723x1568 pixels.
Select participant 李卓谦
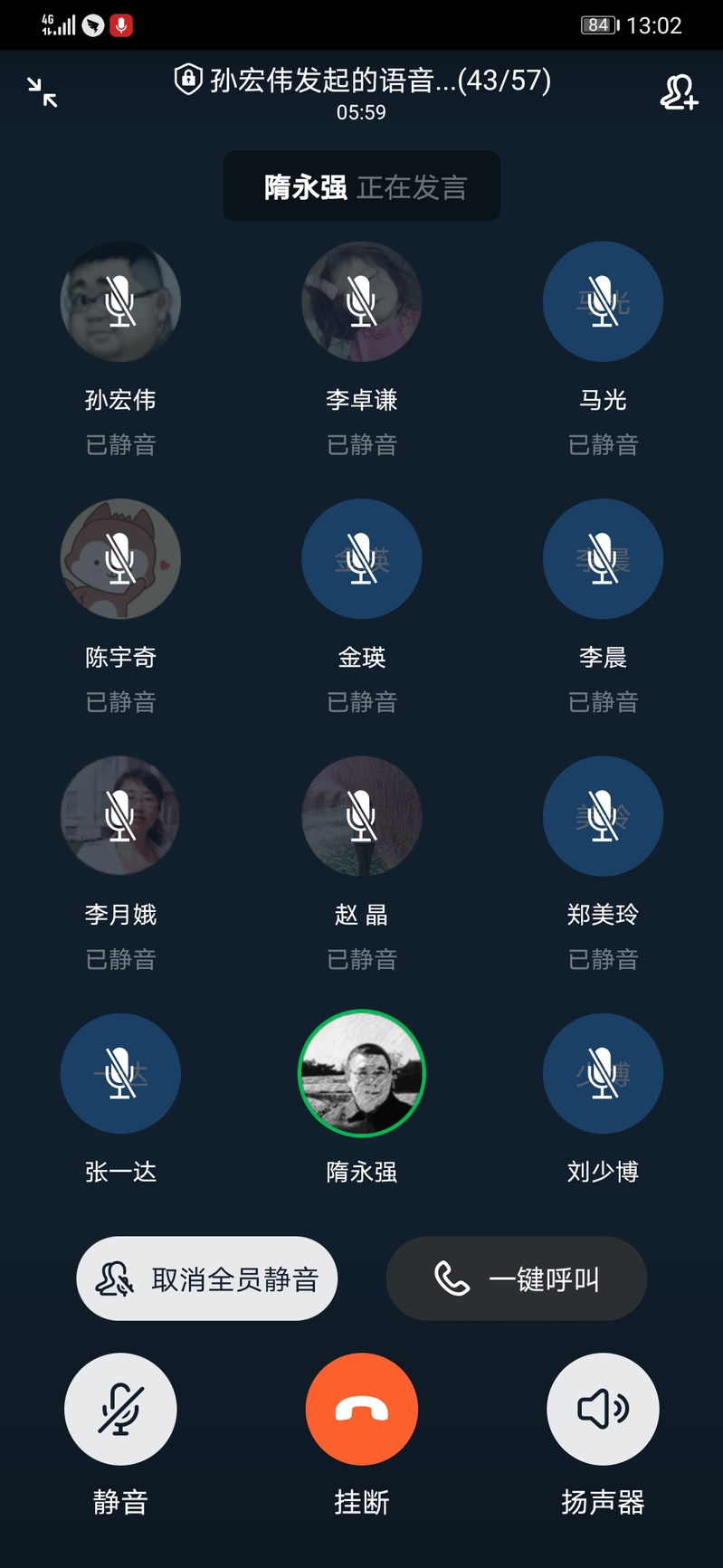coord(362,301)
